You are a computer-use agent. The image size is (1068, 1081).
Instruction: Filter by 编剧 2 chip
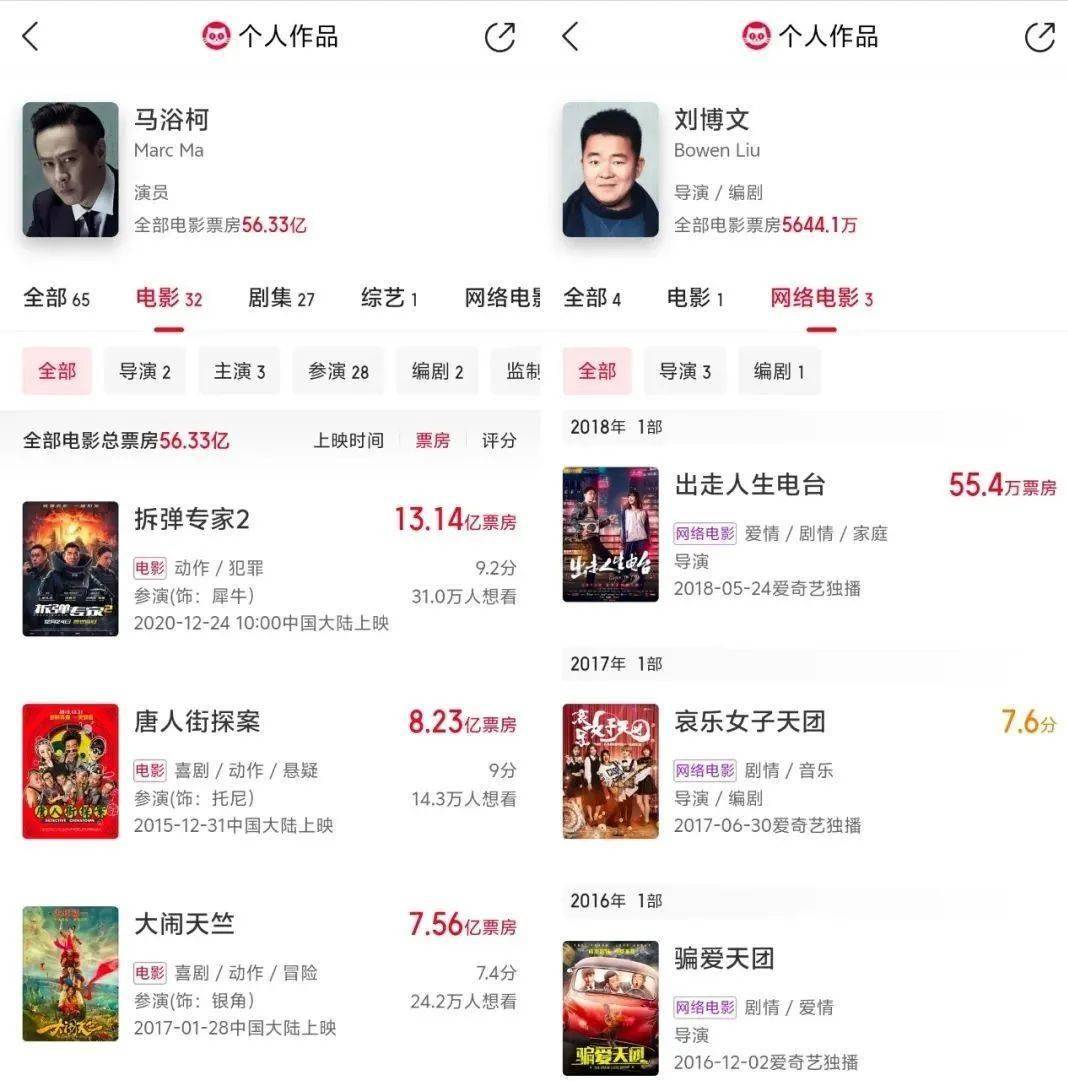pos(437,371)
